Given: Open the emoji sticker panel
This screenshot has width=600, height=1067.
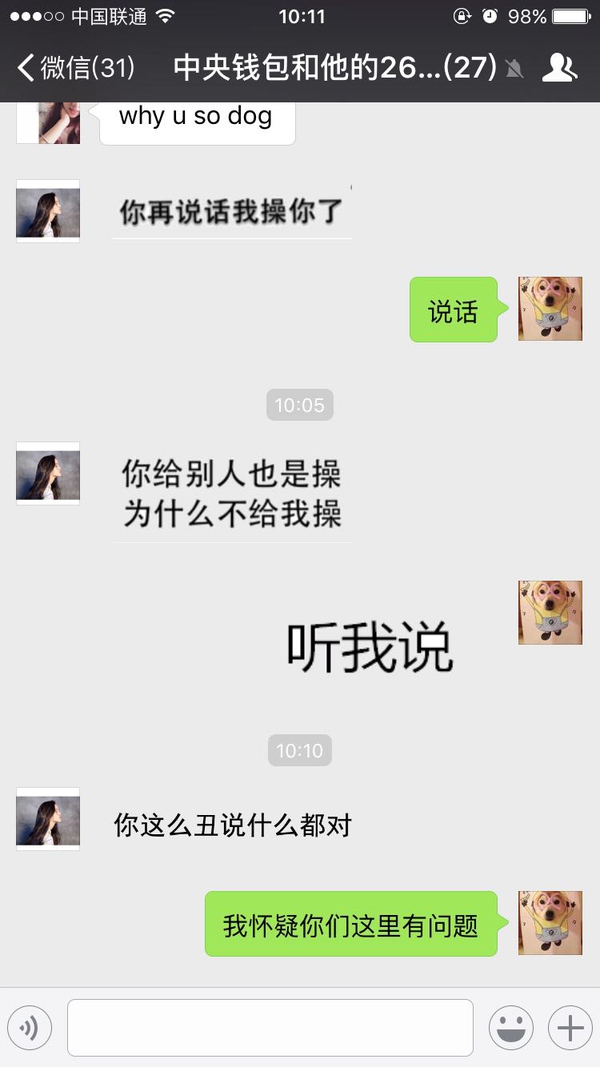Looking at the screenshot, I should tap(510, 1027).
